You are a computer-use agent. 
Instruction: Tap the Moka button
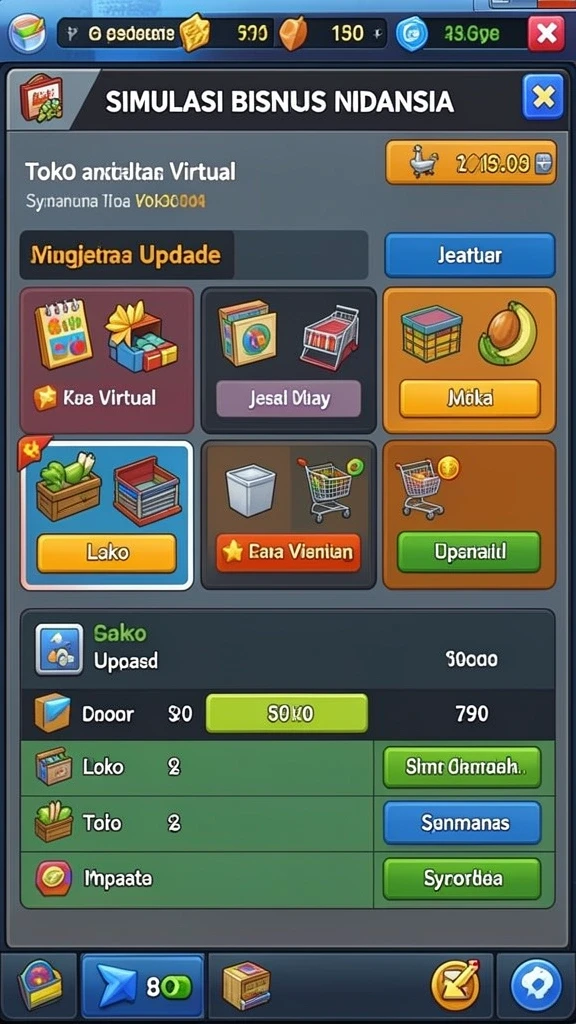(x=470, y=398)
